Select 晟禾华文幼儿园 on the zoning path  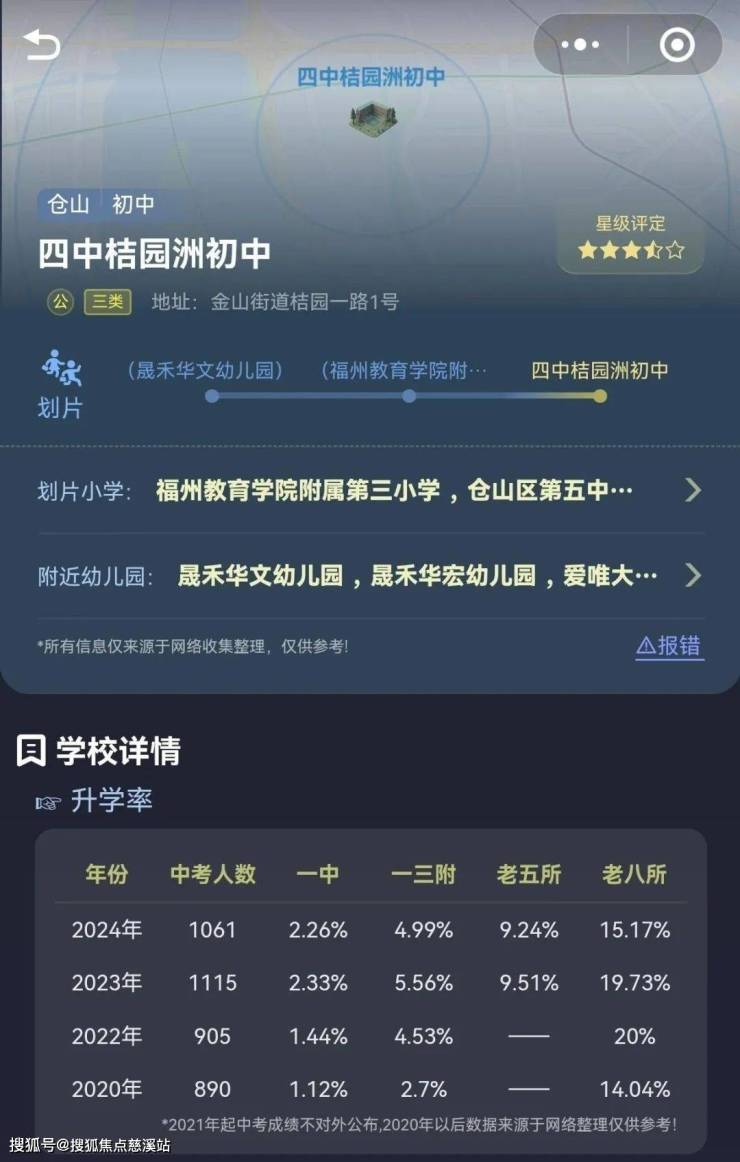pyautogui.click(x=206, y=371)
